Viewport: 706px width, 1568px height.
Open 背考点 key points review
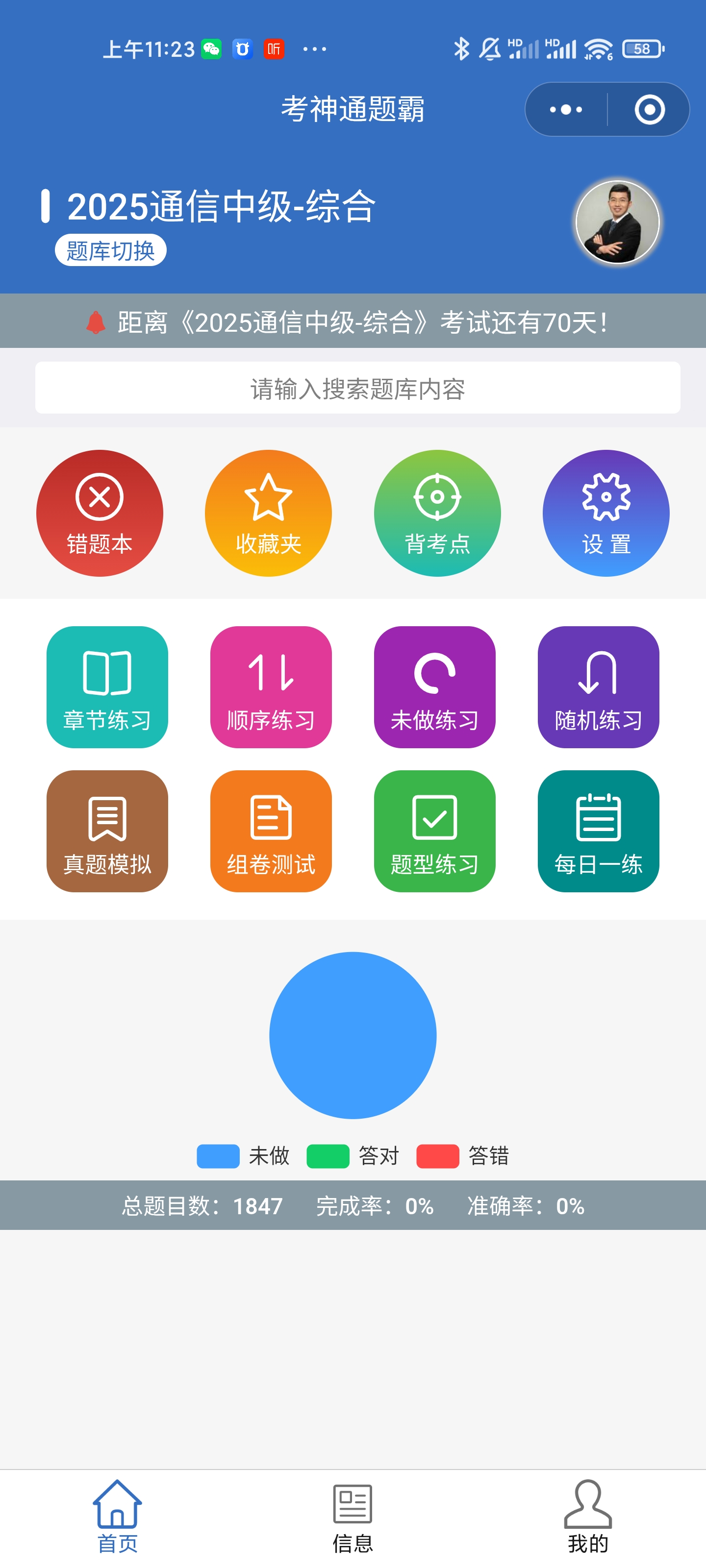437,513
